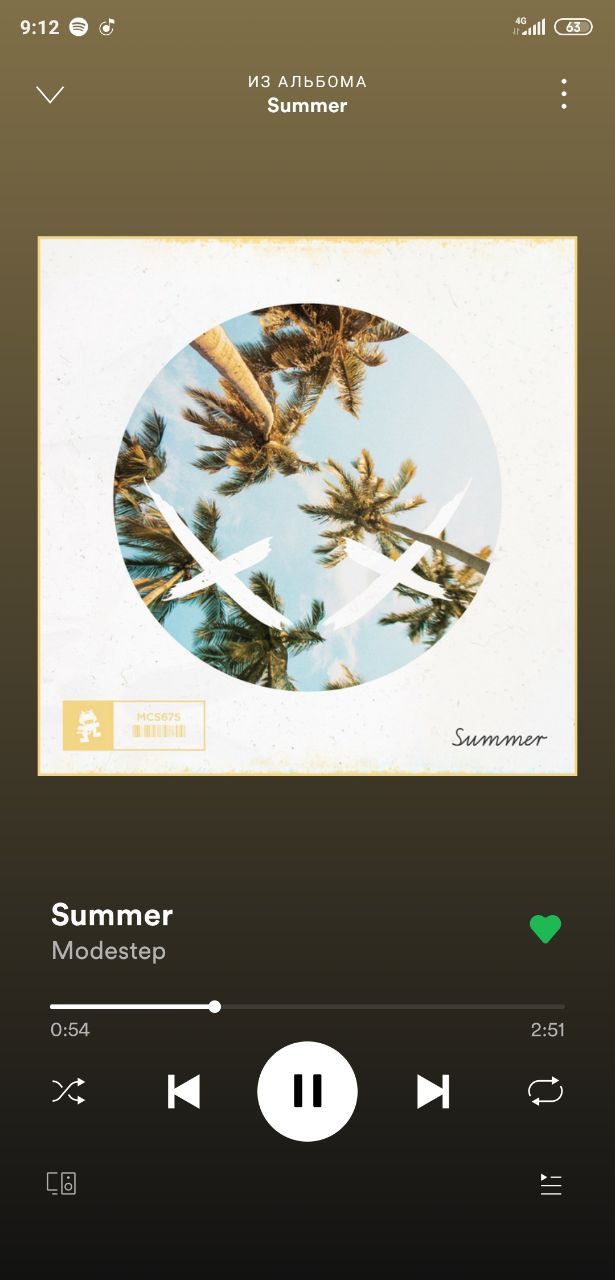Image resolution: width=615 pixels, height=1280 pixels.
Task: Open the play queue
Action: coord(551,1184)
